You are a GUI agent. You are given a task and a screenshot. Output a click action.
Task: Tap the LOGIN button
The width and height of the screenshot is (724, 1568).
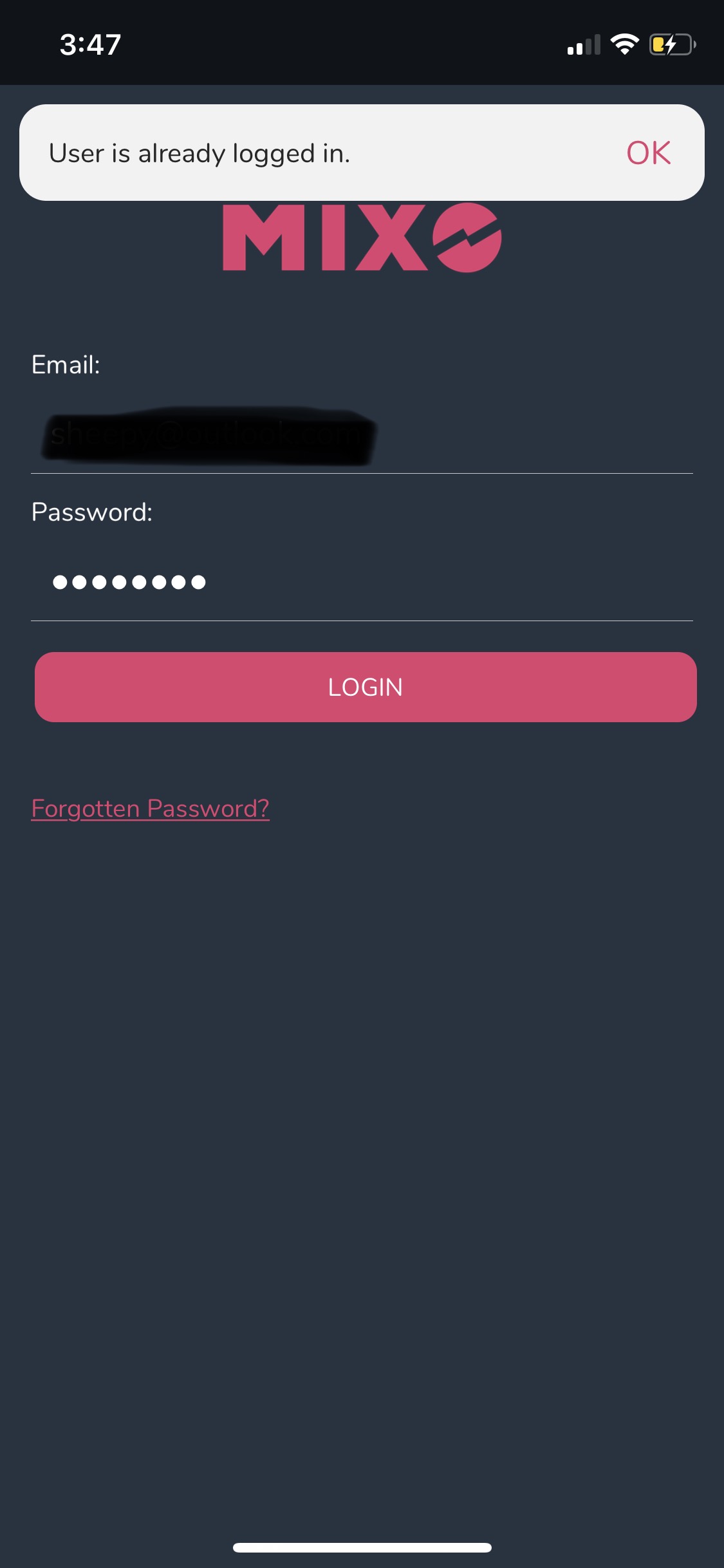(x=365, y=687)
